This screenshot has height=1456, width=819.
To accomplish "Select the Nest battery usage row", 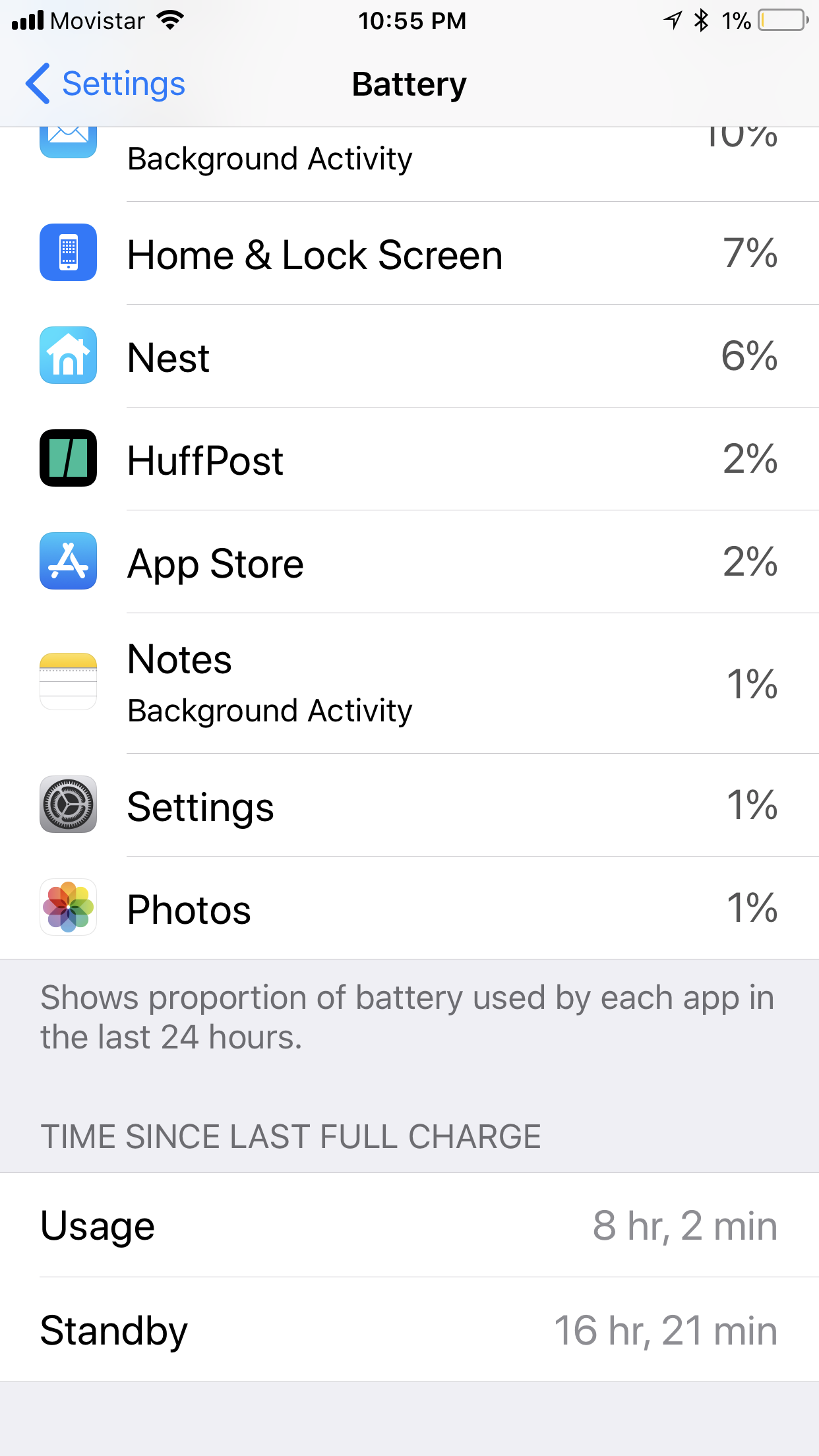I will click(x=409, y=356).
